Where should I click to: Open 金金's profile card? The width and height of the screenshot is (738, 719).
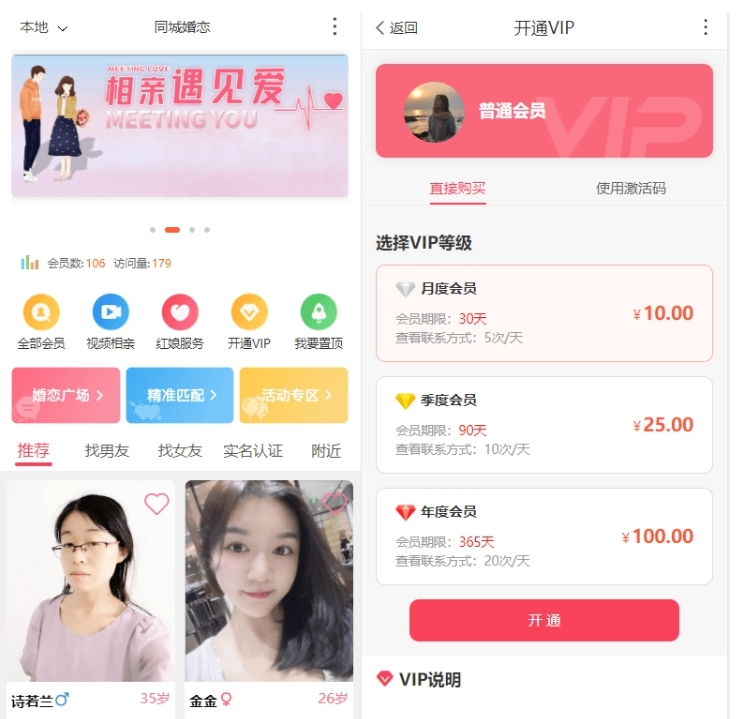(x=269, y=590)
